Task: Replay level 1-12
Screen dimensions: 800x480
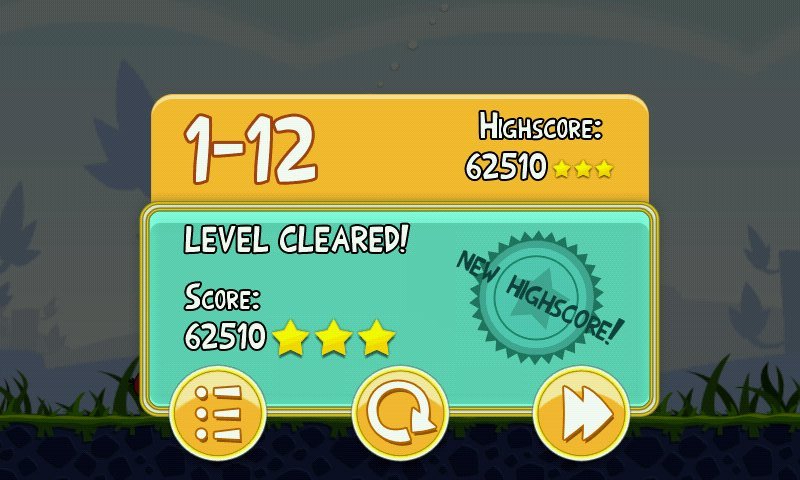Action: [x=400, y=413]
